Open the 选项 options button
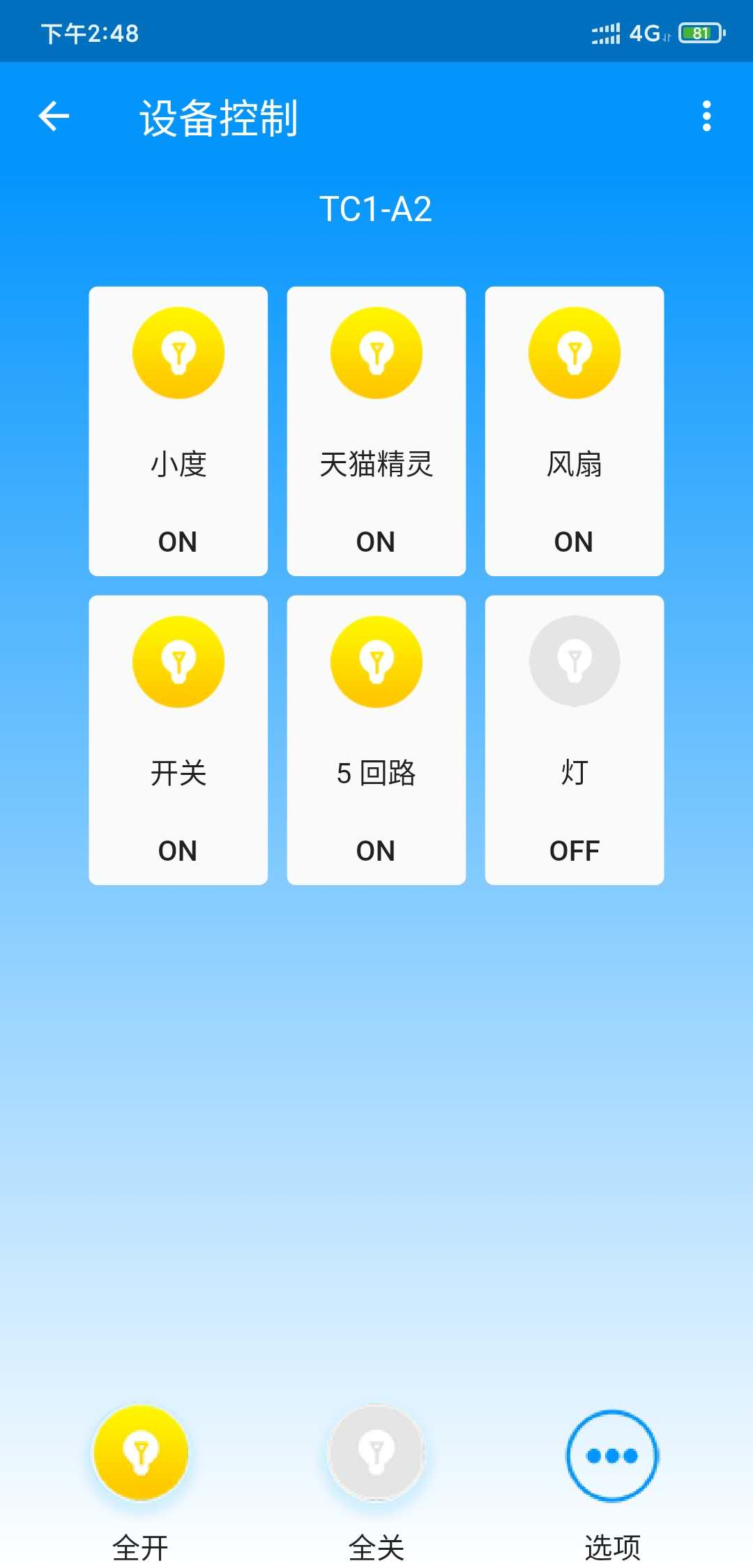753x1568 pixels. point(611,1456)
